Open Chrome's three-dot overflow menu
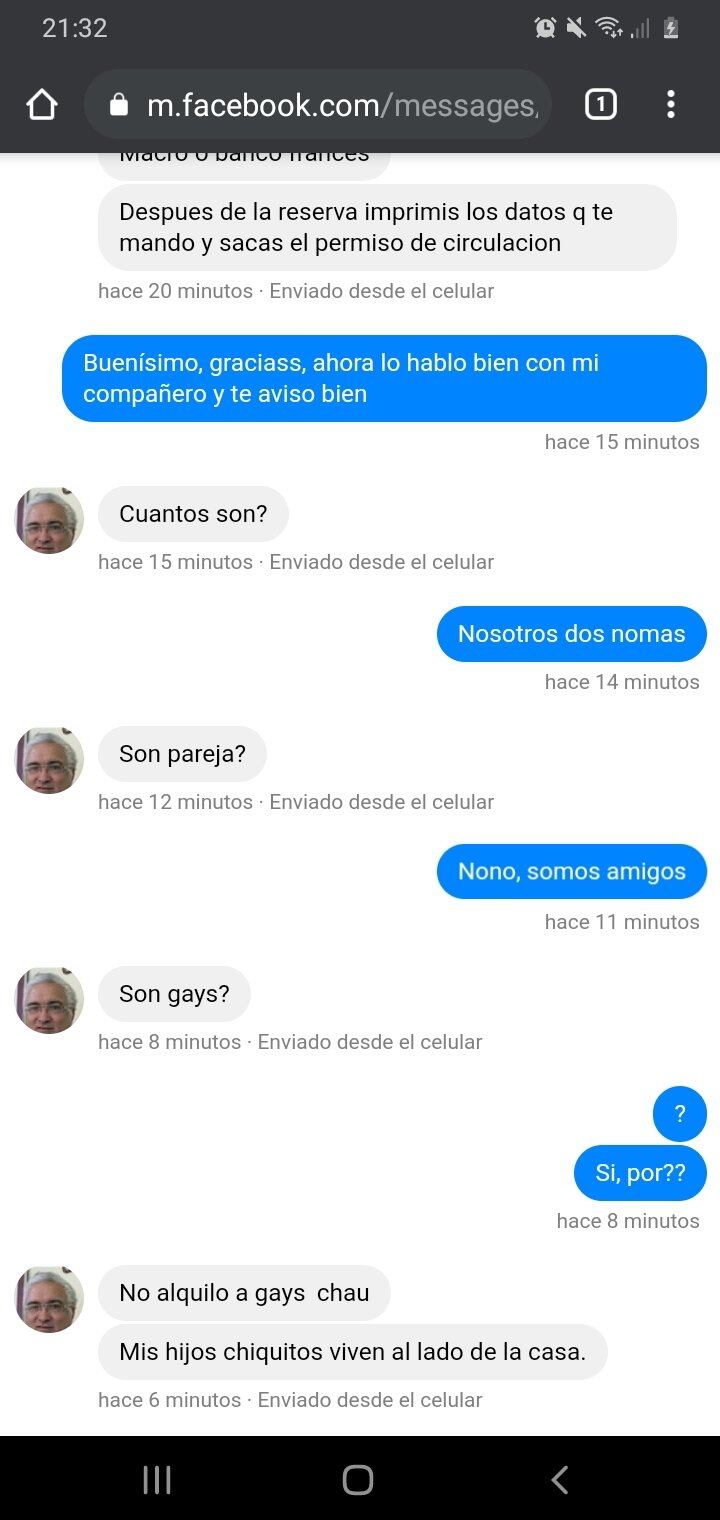 pos(670,104)
